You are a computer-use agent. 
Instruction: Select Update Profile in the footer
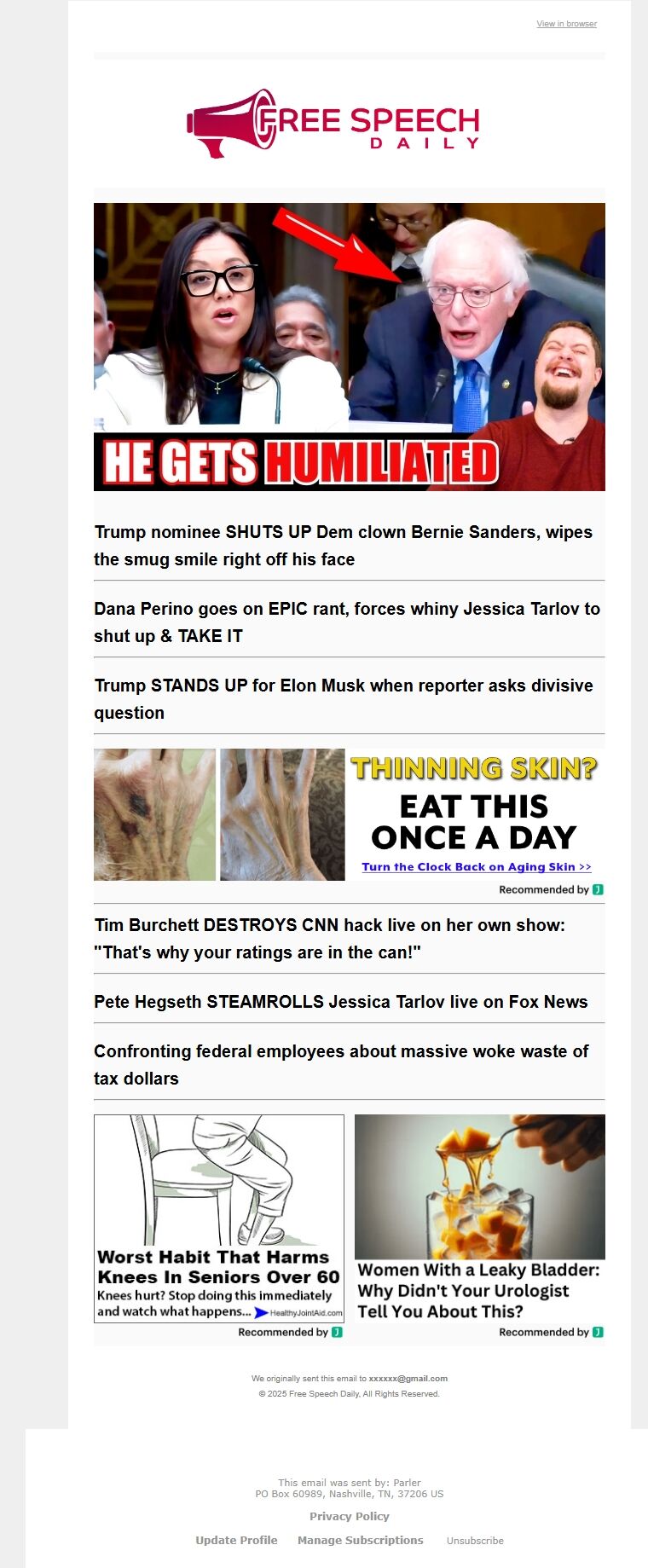pos(236,1540)
